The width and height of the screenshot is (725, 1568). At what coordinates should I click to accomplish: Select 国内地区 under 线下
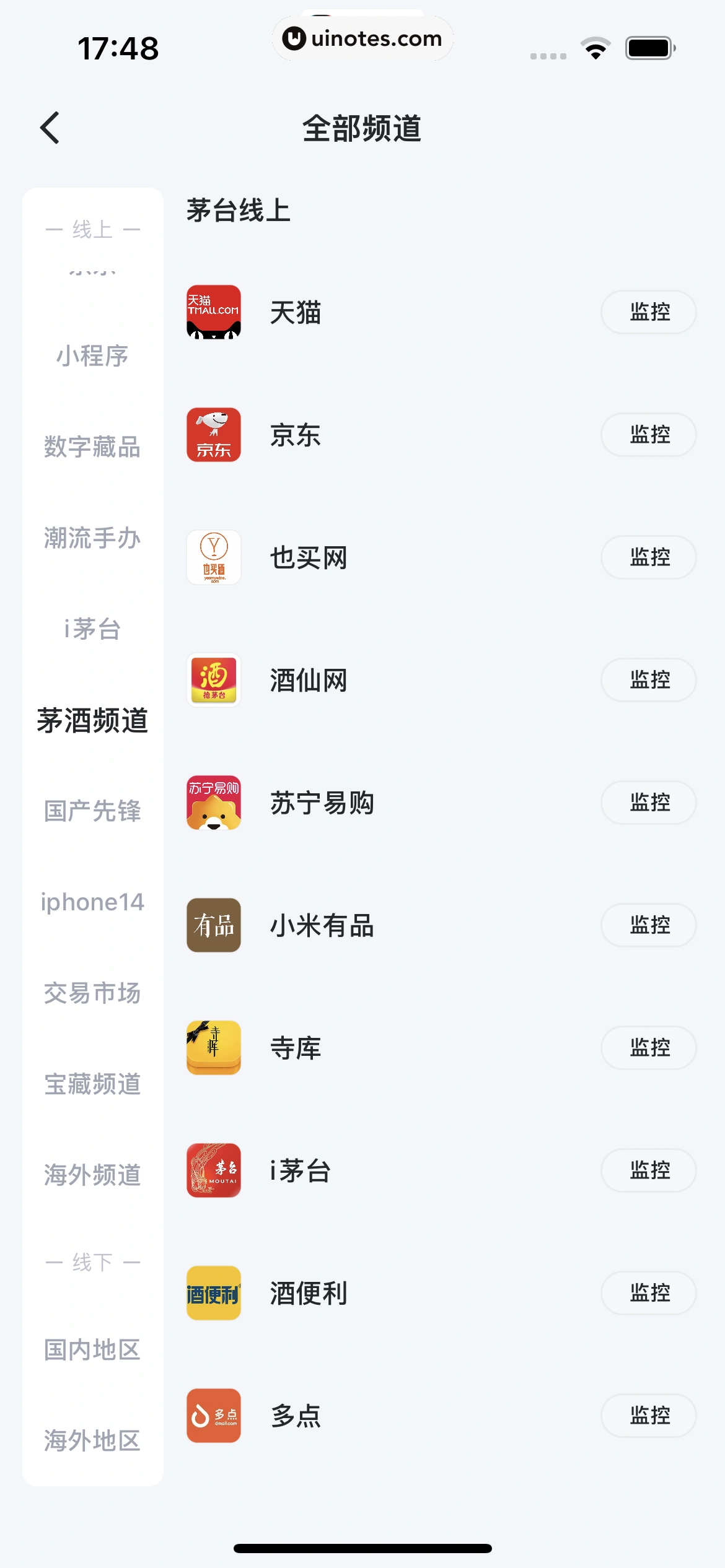click(x=92, y=1350)
